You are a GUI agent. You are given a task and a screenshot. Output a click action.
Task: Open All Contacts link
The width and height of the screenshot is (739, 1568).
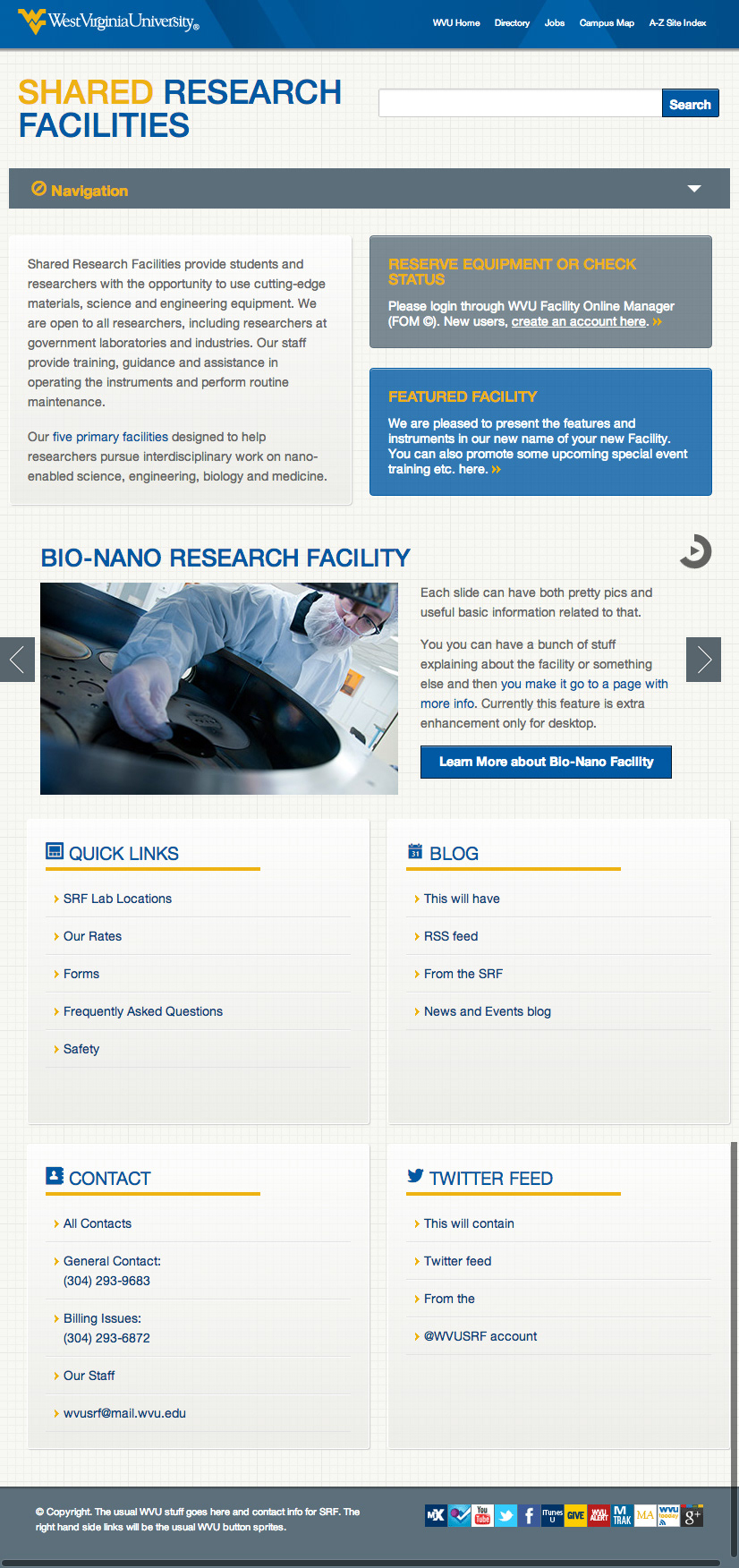98,1223
